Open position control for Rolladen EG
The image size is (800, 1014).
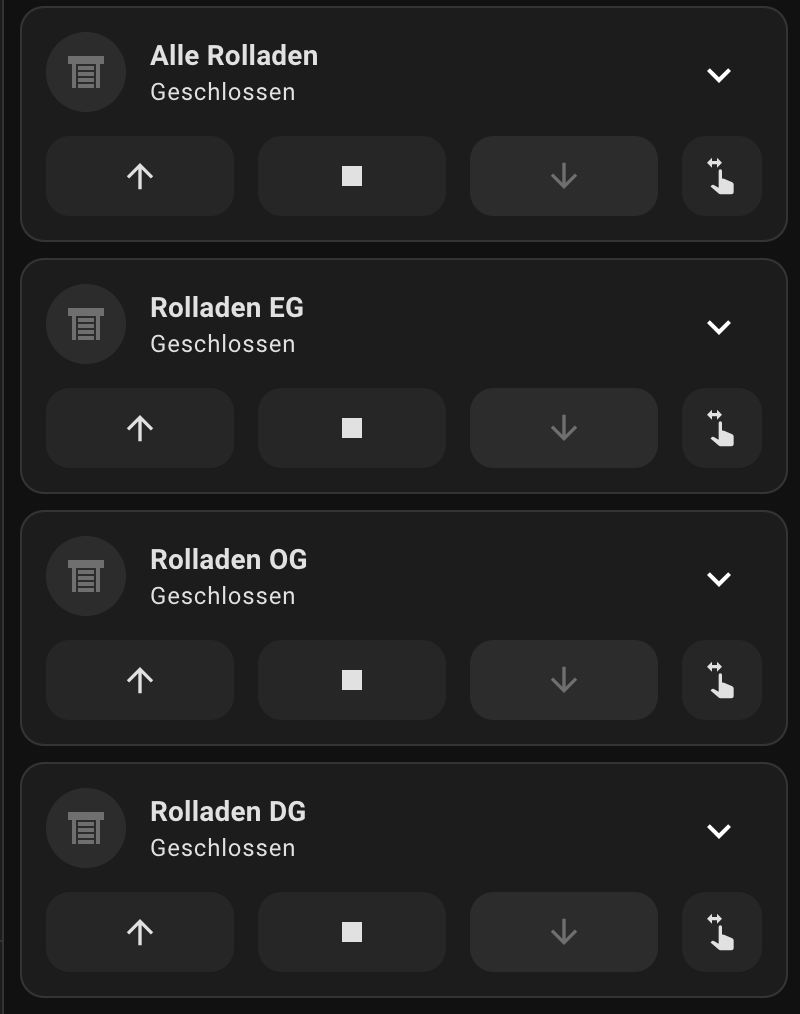(x=721, y=428)
